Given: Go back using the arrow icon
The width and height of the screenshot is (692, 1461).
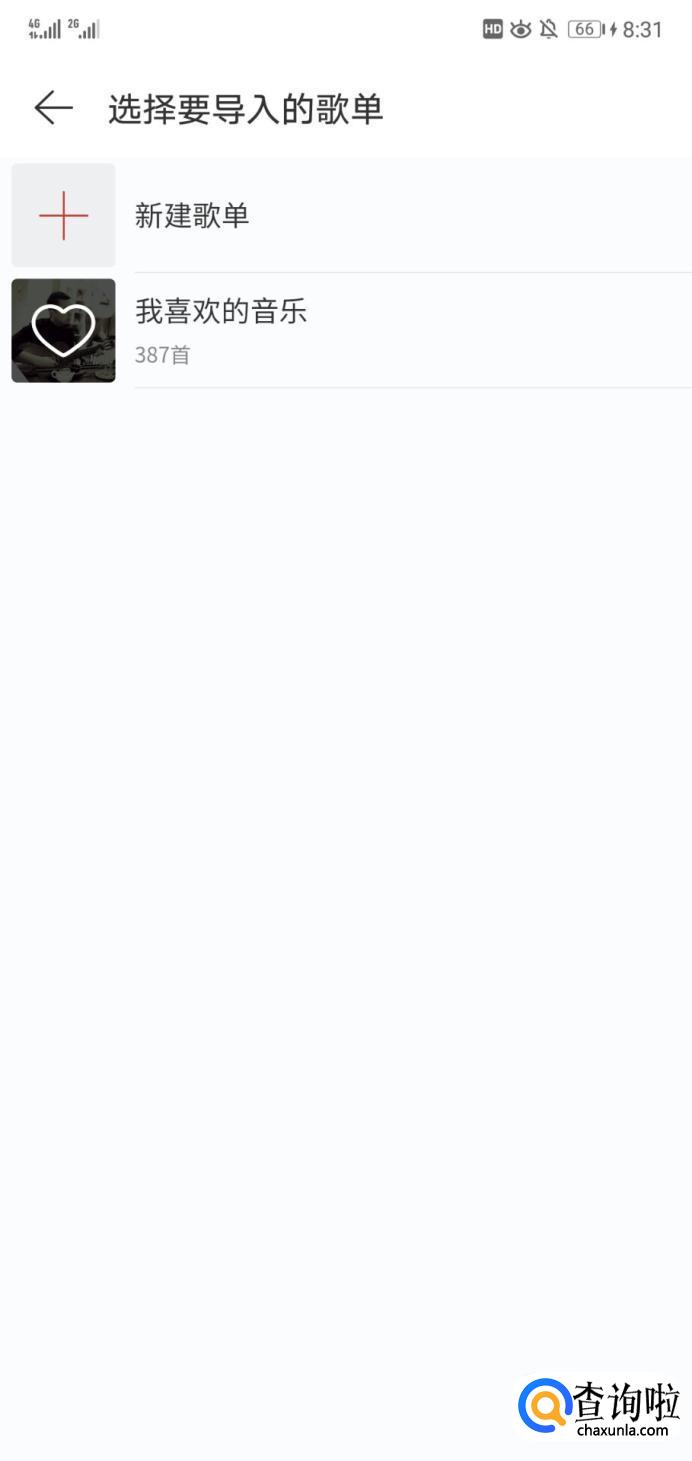Looking at the screenshot, I should click(x=53, y=108).
